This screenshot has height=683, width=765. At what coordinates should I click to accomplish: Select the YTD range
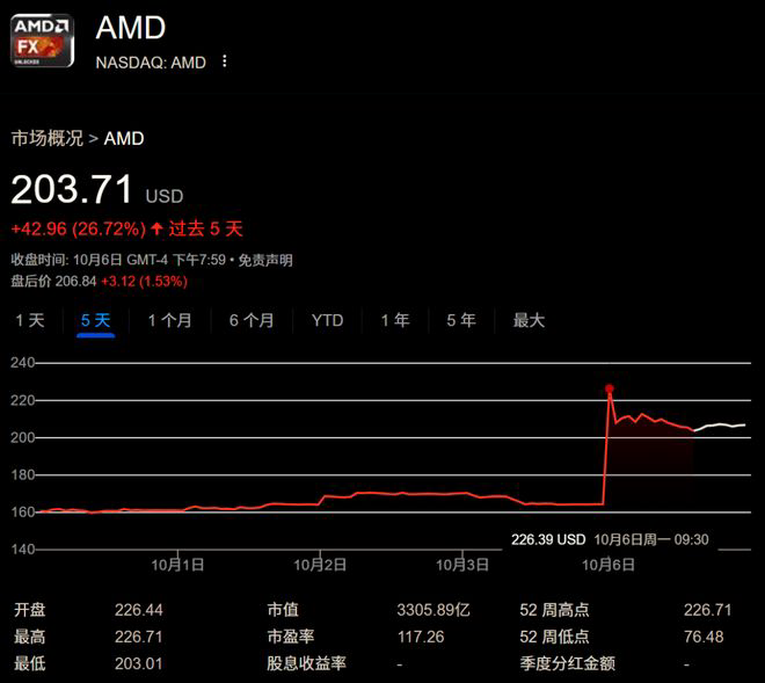click(327, 320)
